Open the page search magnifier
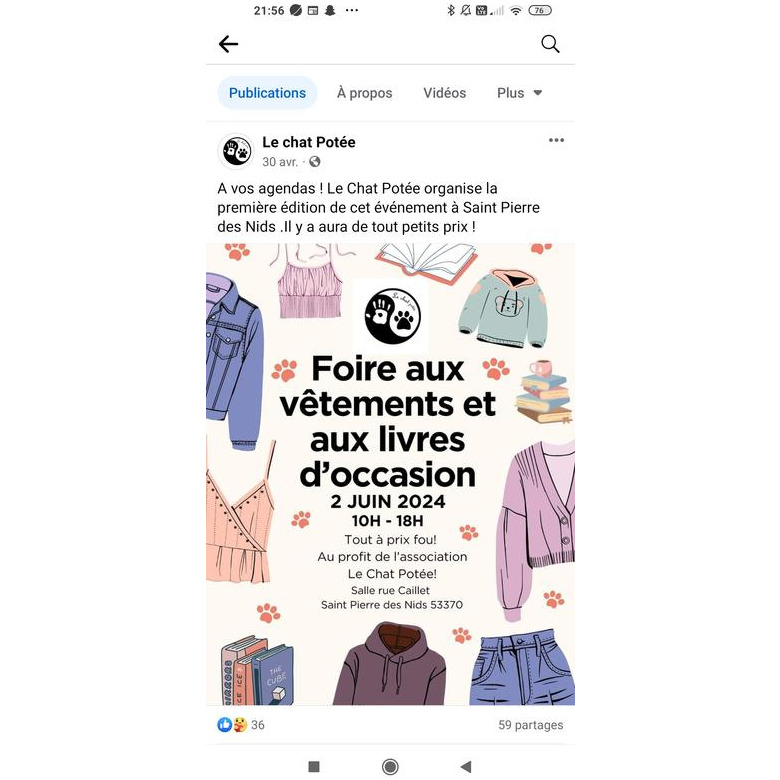 coord(550,44)
